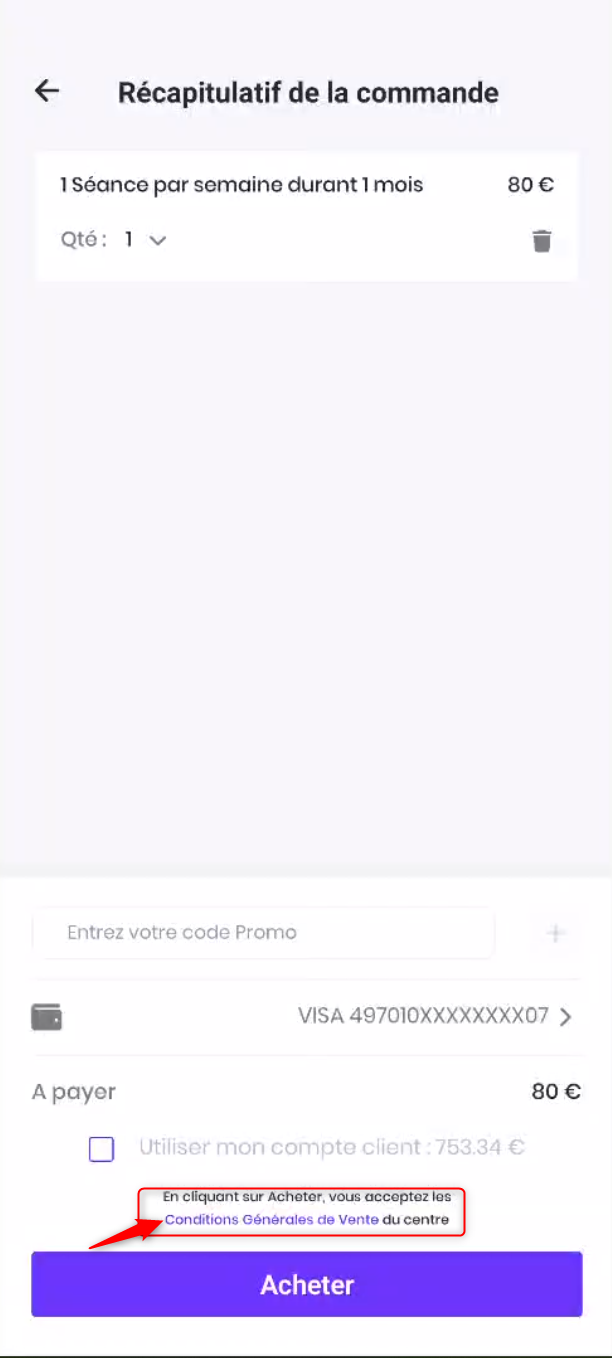Tap the promo code input field
Screen dimensions: 612x1358
(x=264, y=933)
